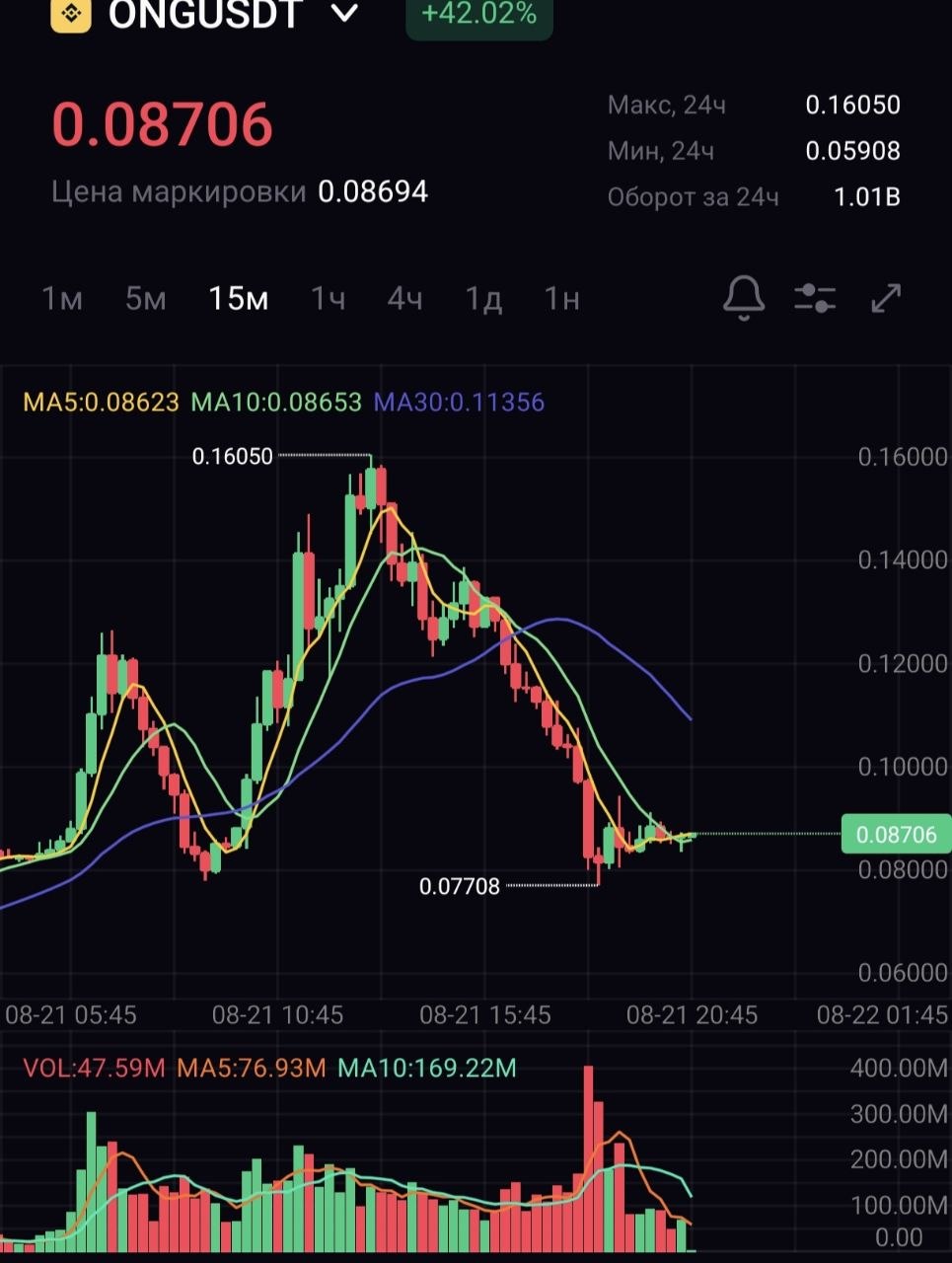Switch chart to 1м interval
952x1263 pixels.
click(62, 298)
